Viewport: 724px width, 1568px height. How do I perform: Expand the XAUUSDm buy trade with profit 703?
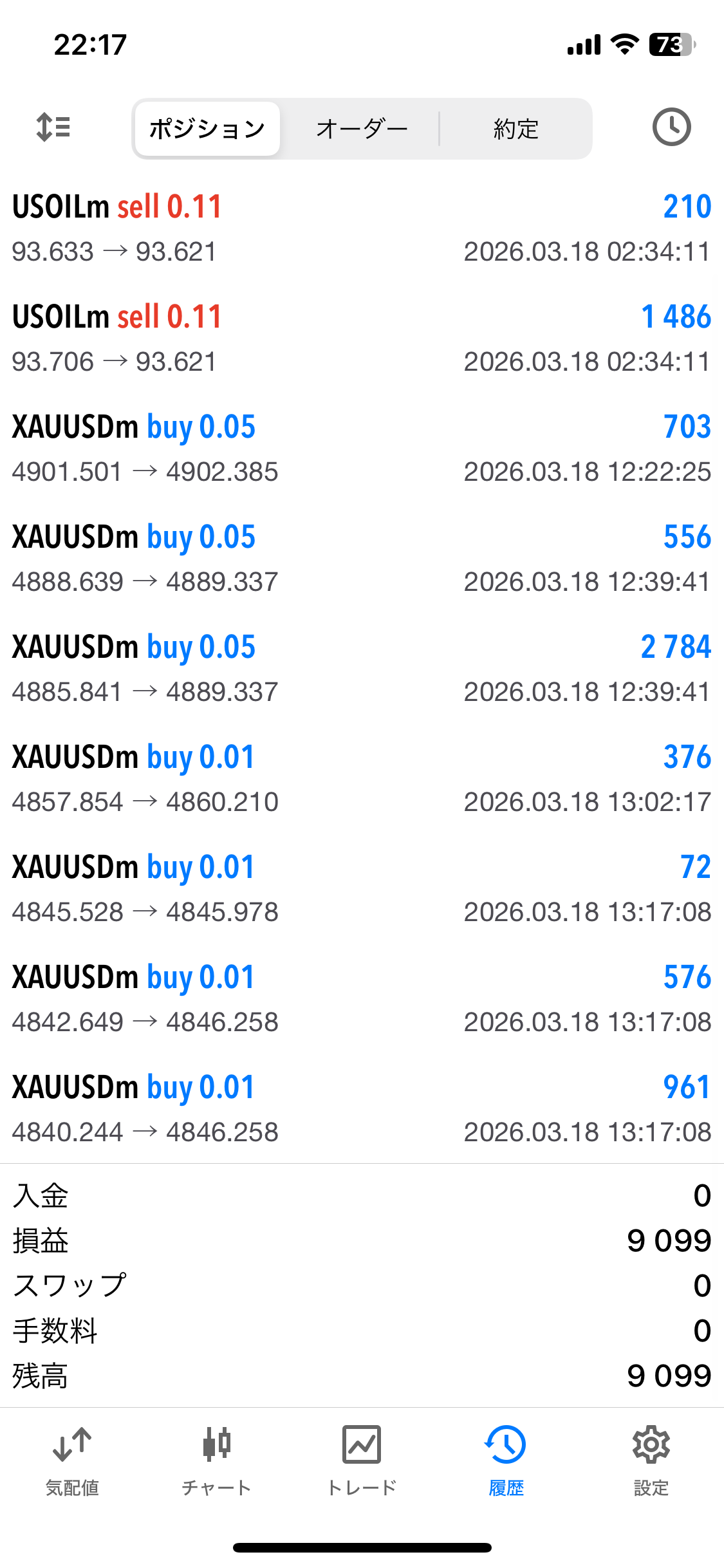(x=362, y=449)
